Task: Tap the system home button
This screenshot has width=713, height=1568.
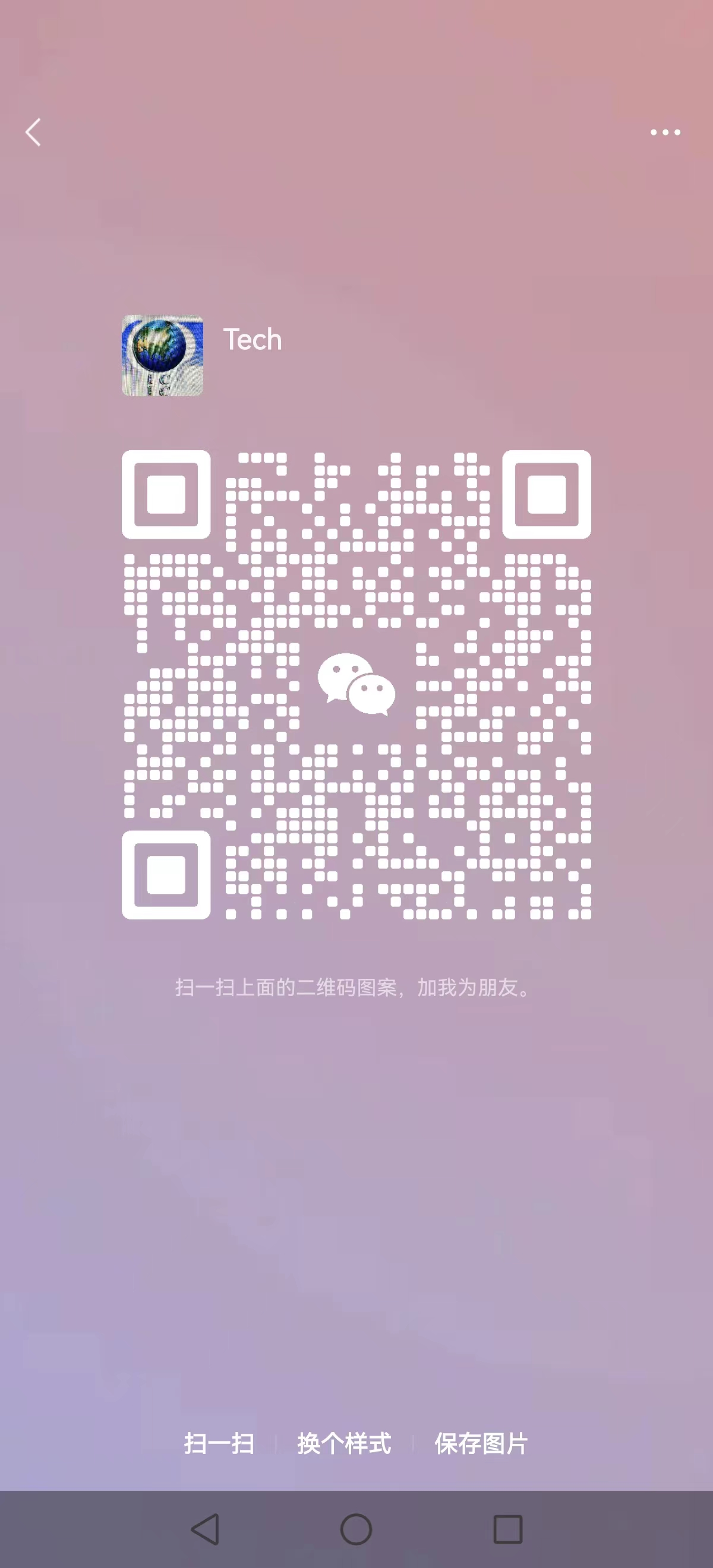Action: (356, 1529)
